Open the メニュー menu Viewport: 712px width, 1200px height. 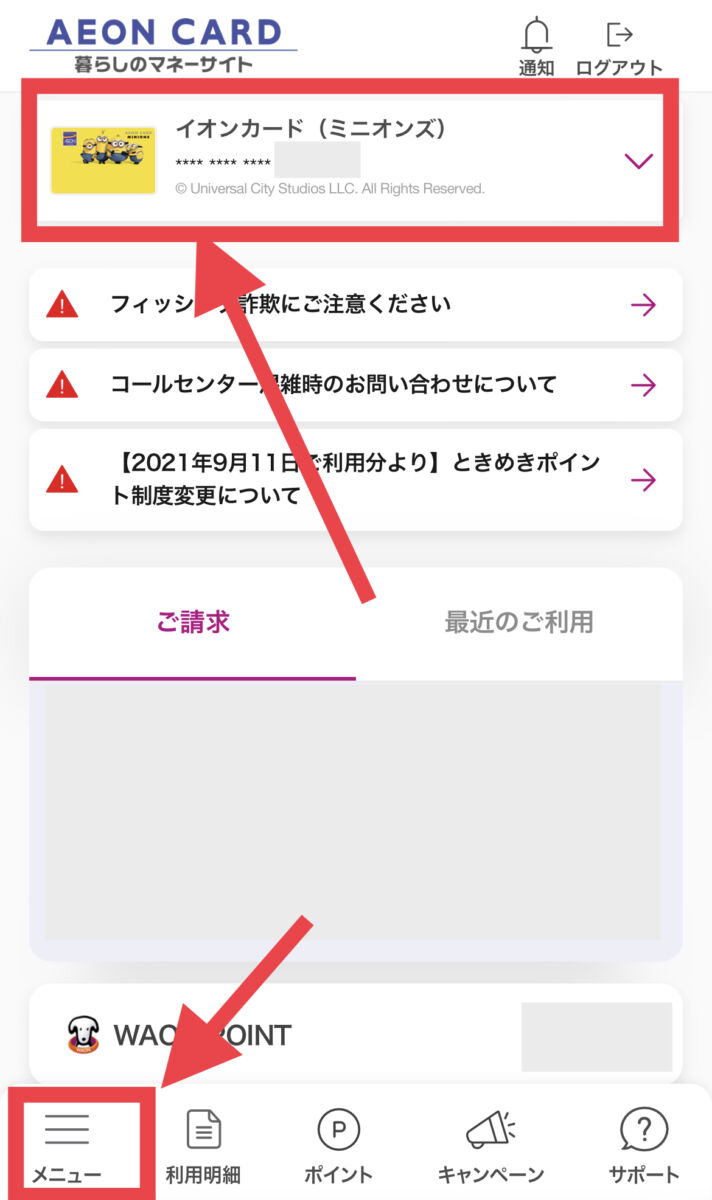click(67, 1146)
